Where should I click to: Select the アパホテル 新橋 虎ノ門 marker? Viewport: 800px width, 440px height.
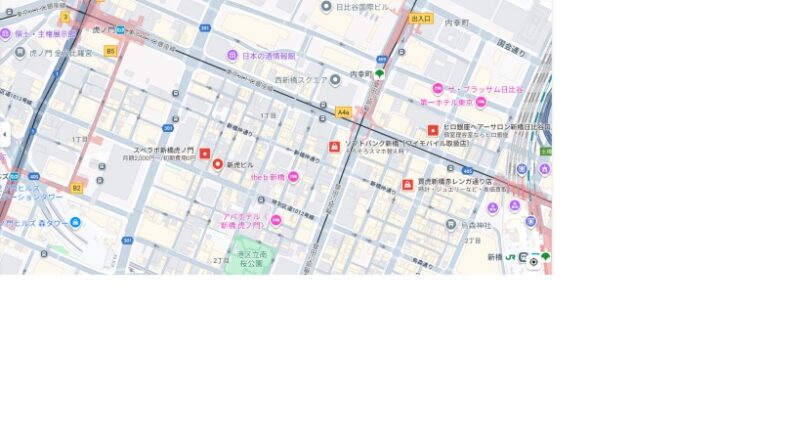click(276, 220)
